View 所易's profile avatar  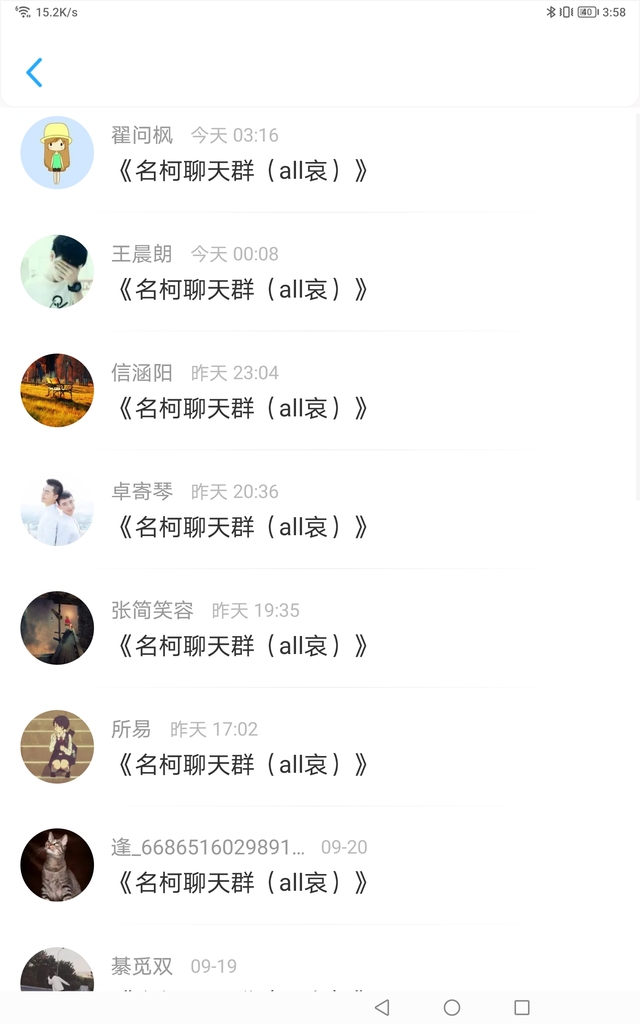[57, 746]
